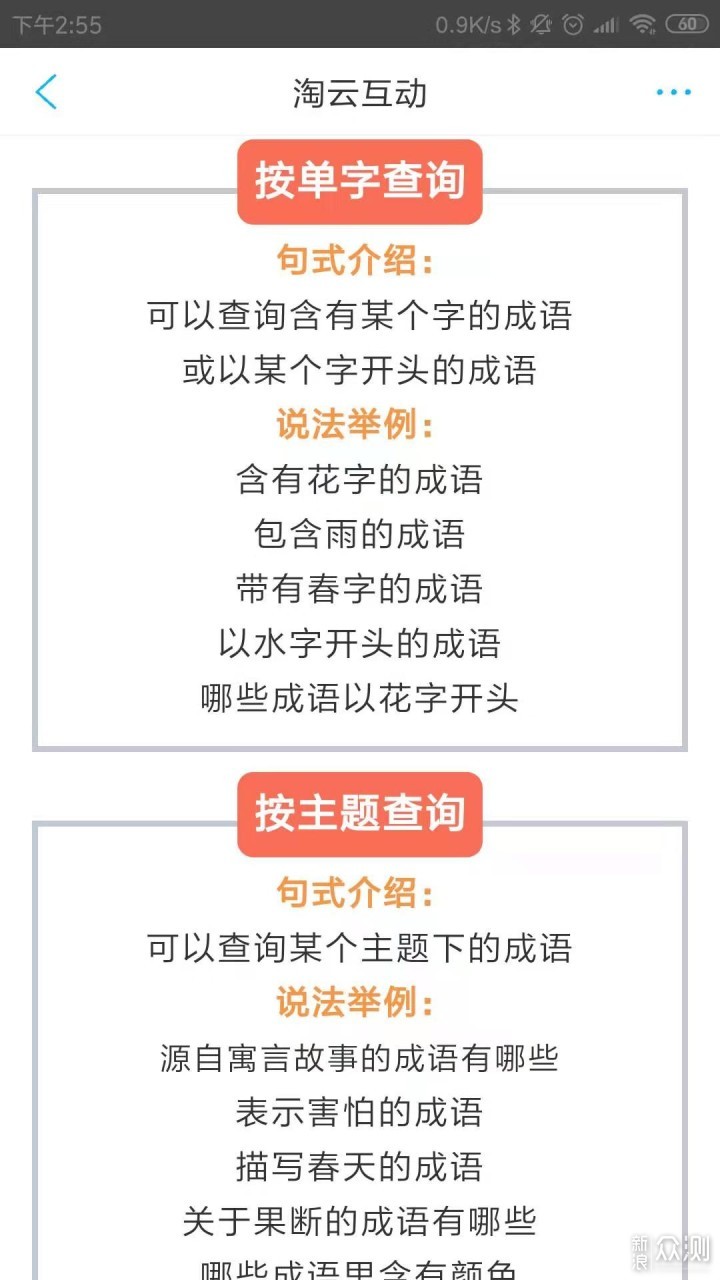720x1280 pixels.
Task: Open the three-dot overflow menu
Action: [673, 92]
